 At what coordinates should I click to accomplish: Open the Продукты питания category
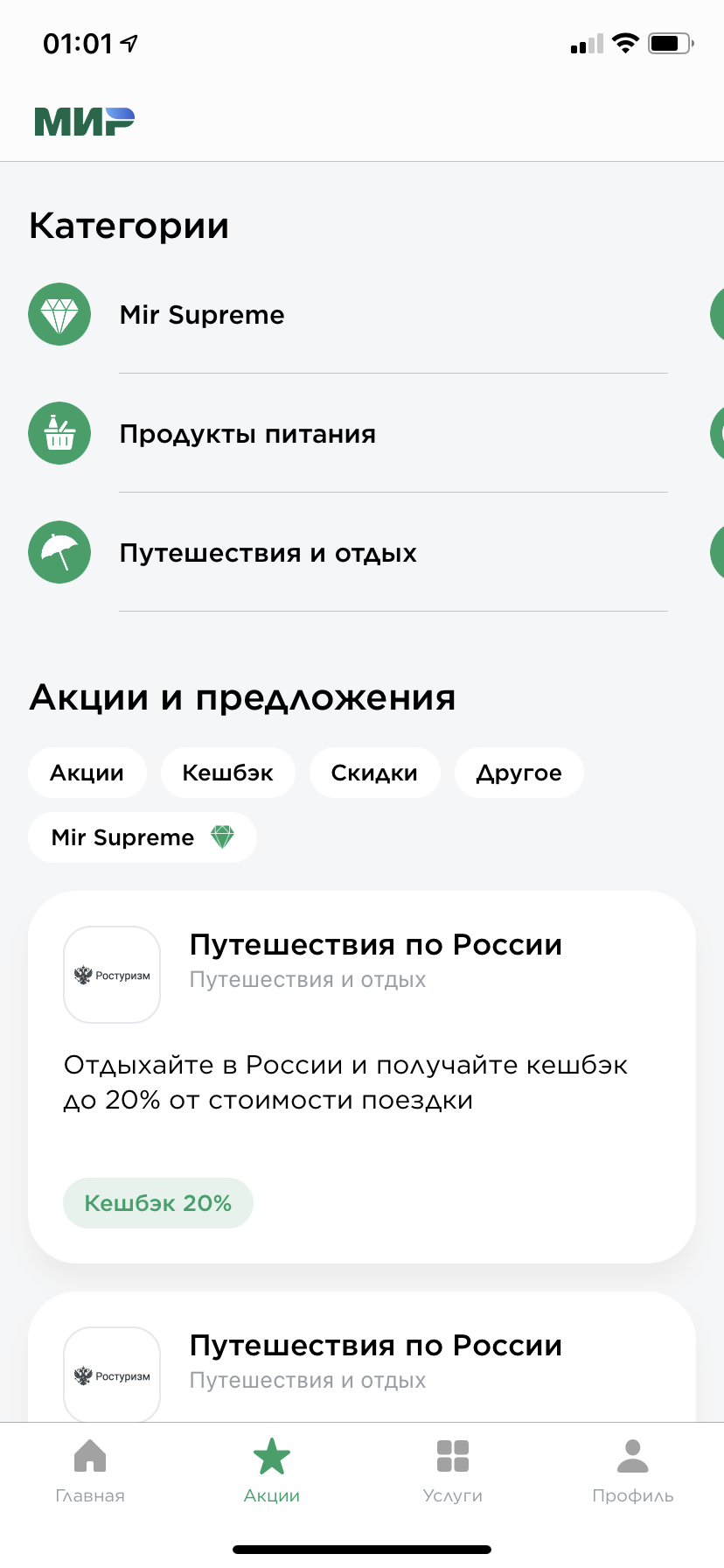247,434
